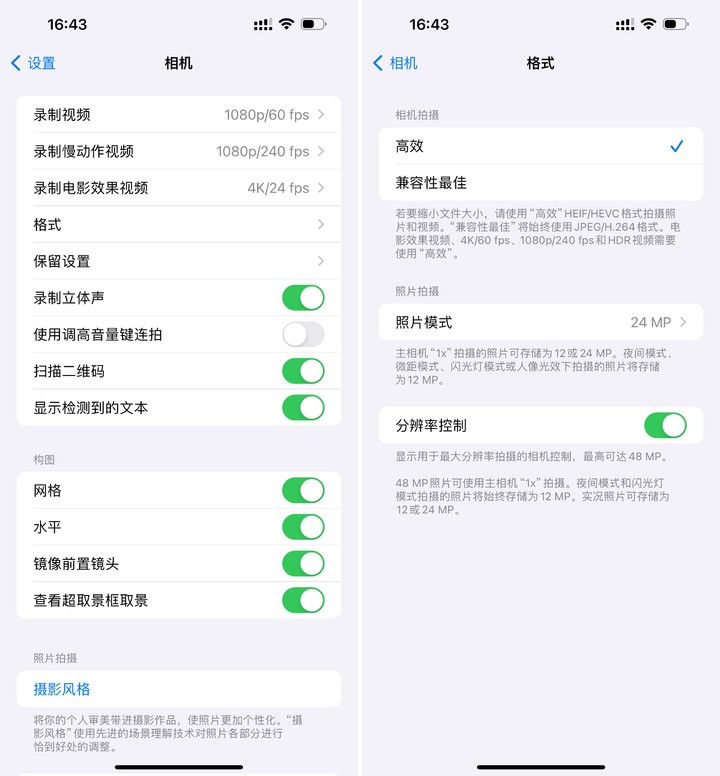Select the 高效 format option

(540, 146)
